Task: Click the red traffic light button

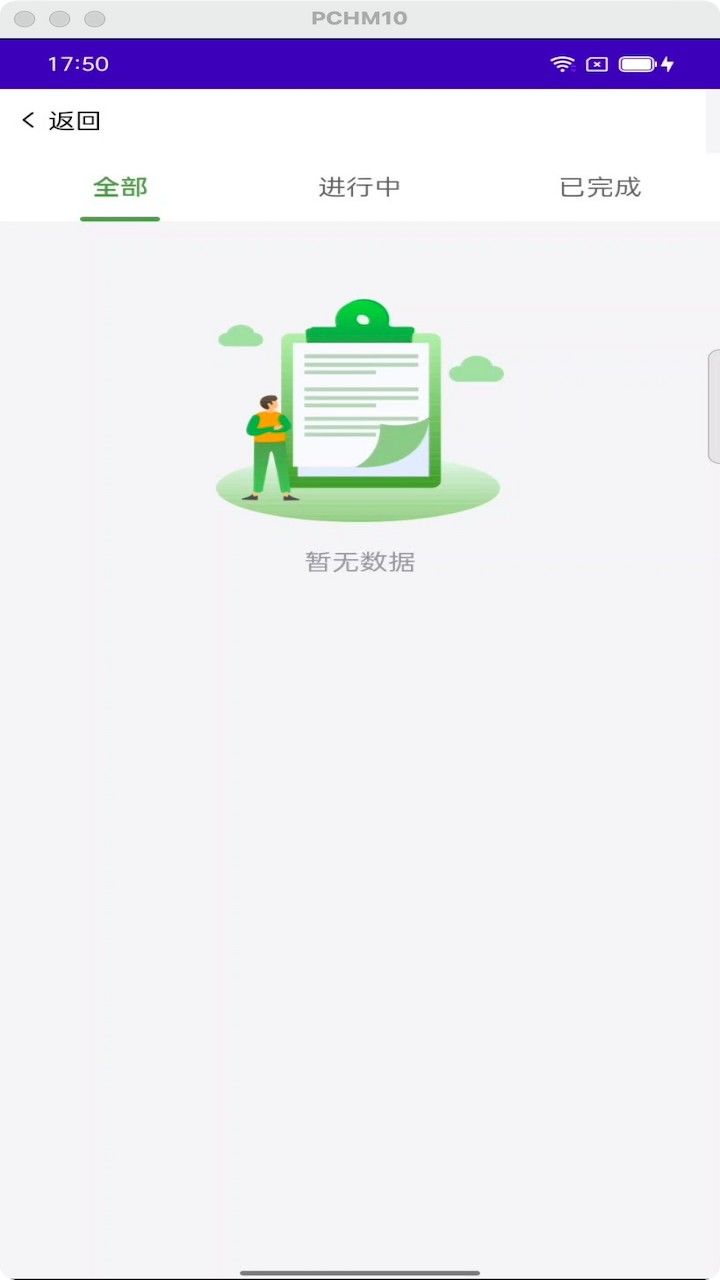Action: 24,17
